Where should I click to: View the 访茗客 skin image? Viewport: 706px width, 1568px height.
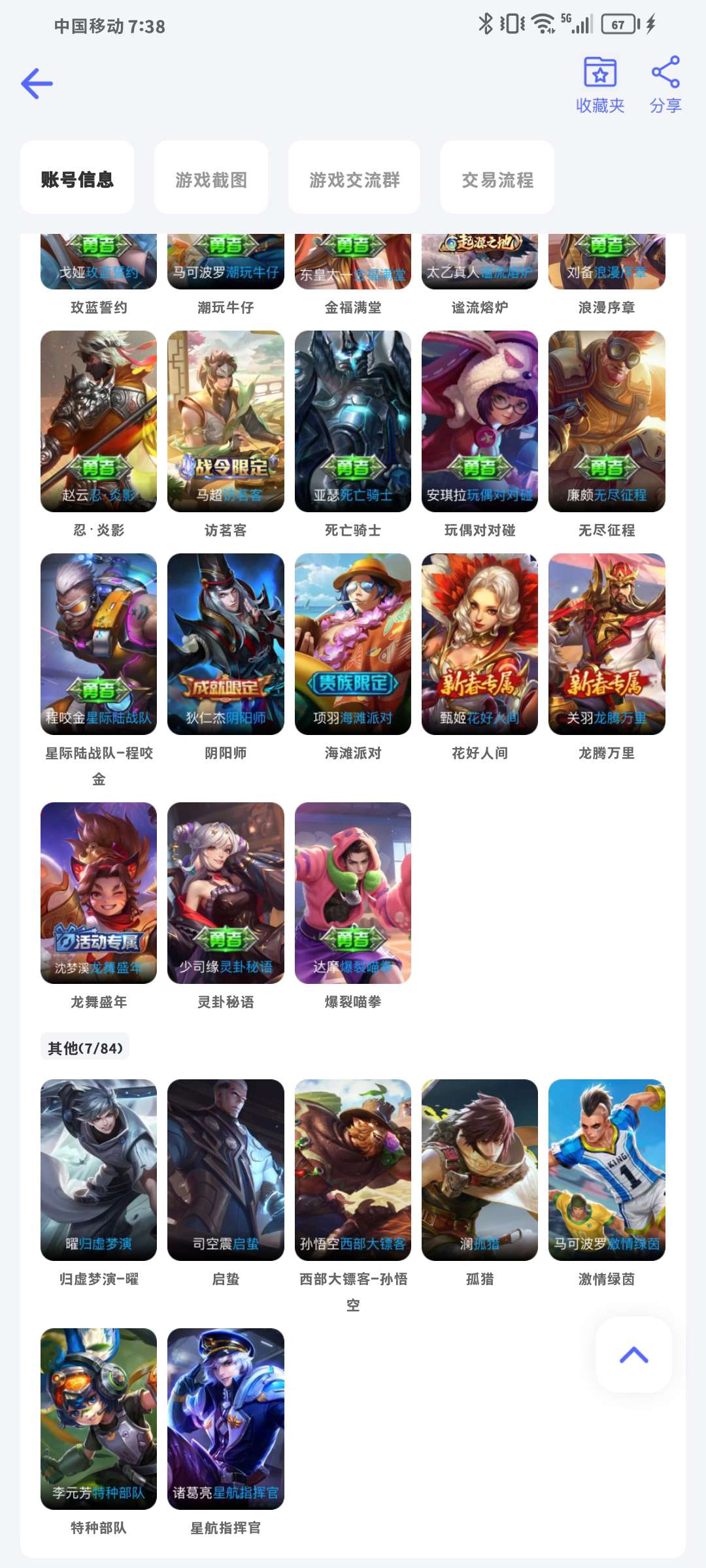click(x=226, y=421)
